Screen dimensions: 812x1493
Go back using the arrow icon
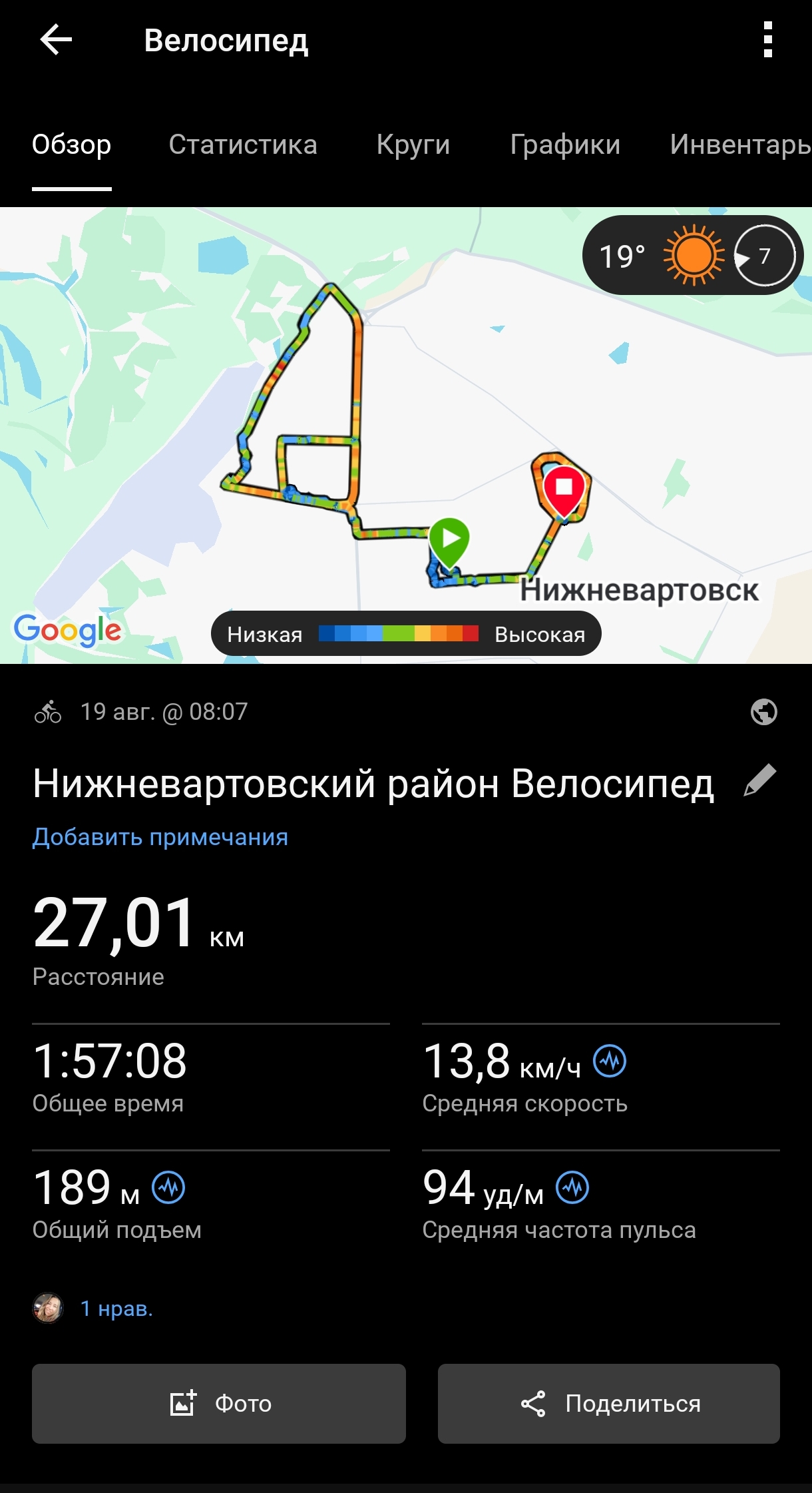tap(56, 40)
